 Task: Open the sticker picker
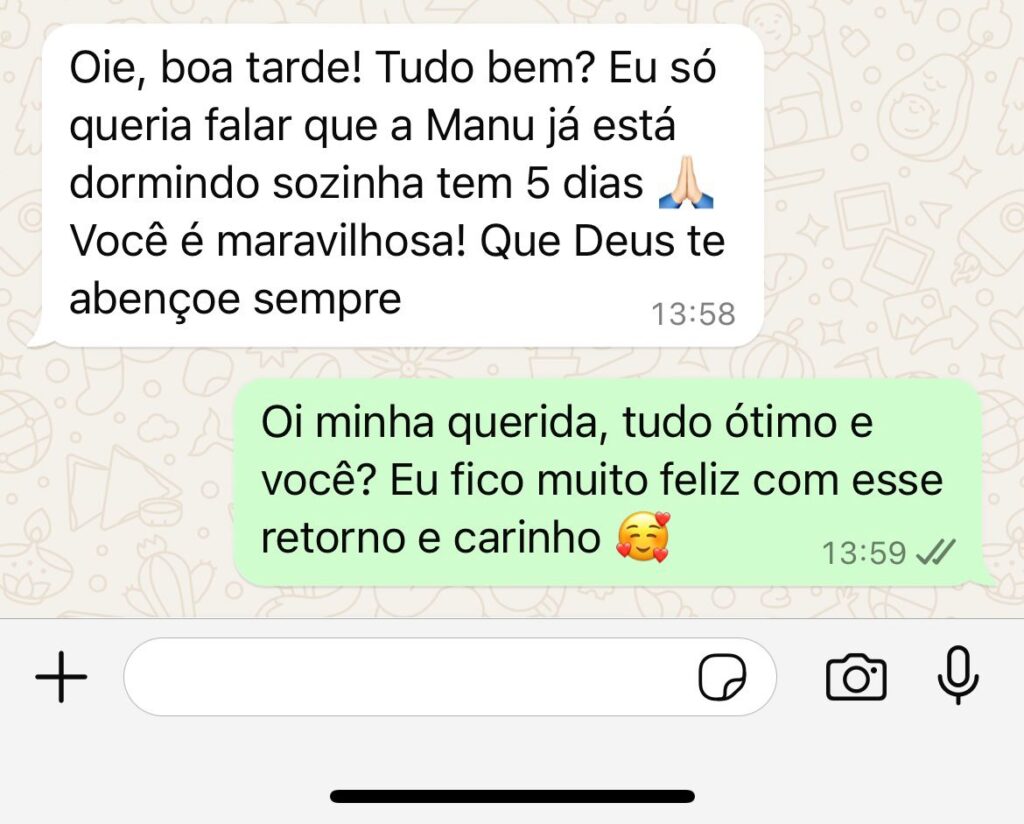pyautogui.click(x=721, y=678)
